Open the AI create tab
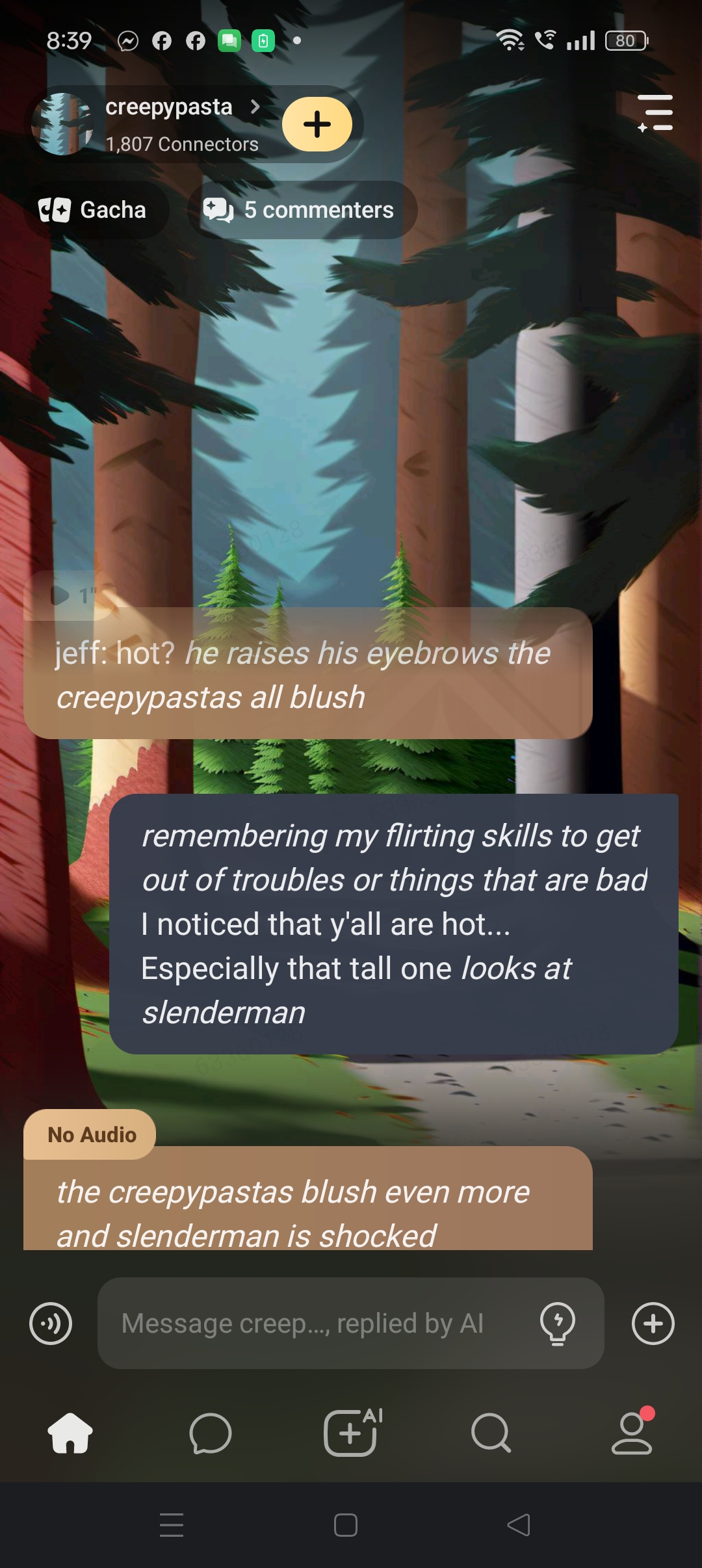 pos(351,1433)
